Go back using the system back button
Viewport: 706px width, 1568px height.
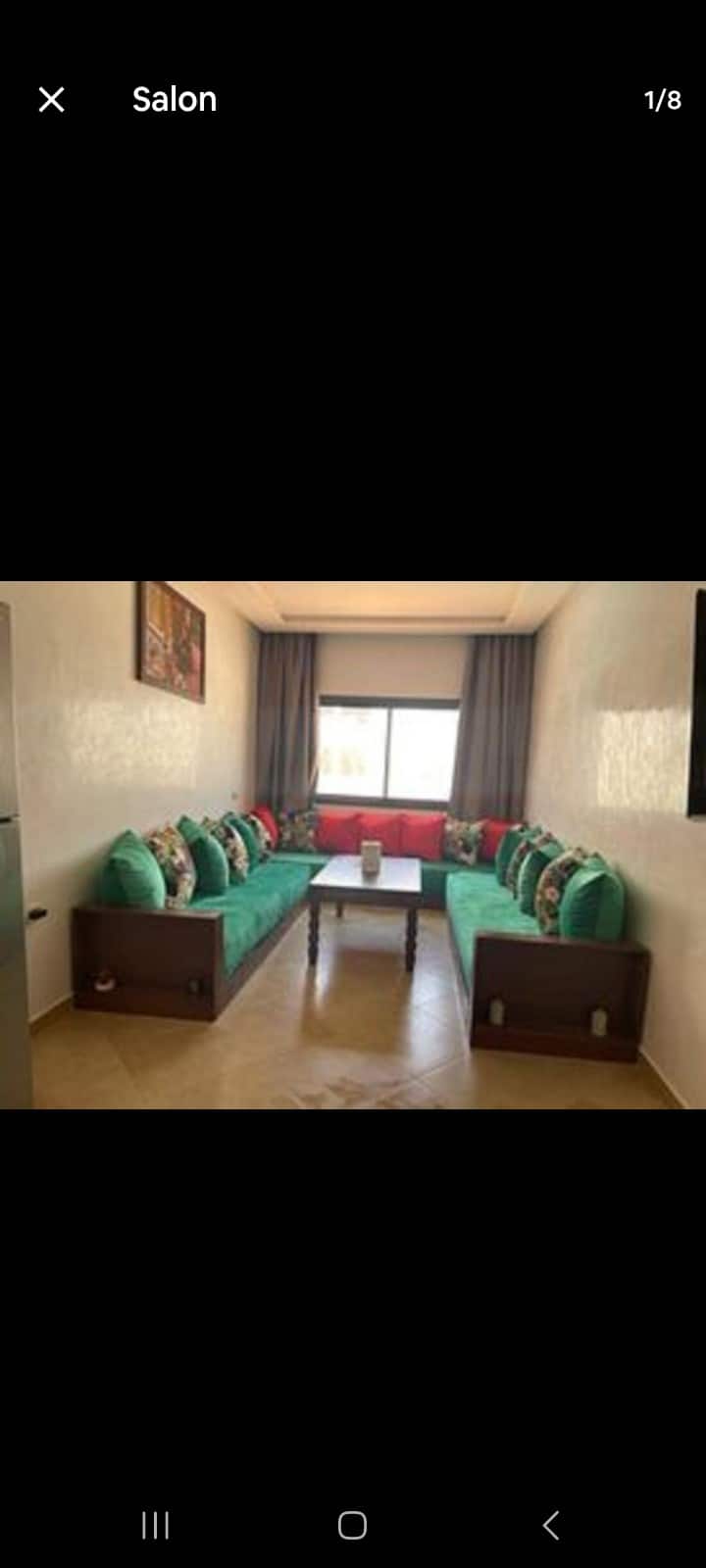click(551, 1525)
